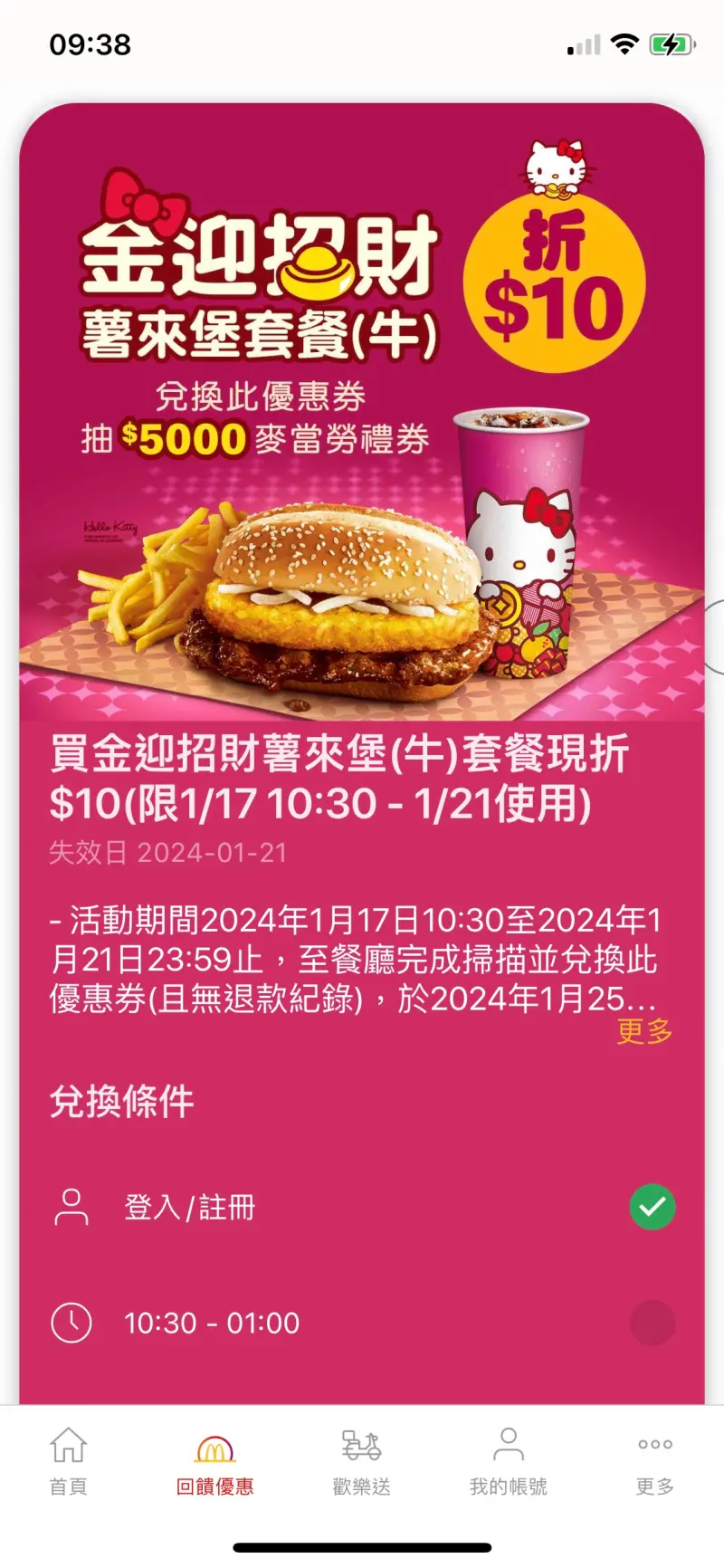The image size is (724, 1568).
Task: Open the 回饋優惠 rewards tab
Action: tap(215, 1461)
